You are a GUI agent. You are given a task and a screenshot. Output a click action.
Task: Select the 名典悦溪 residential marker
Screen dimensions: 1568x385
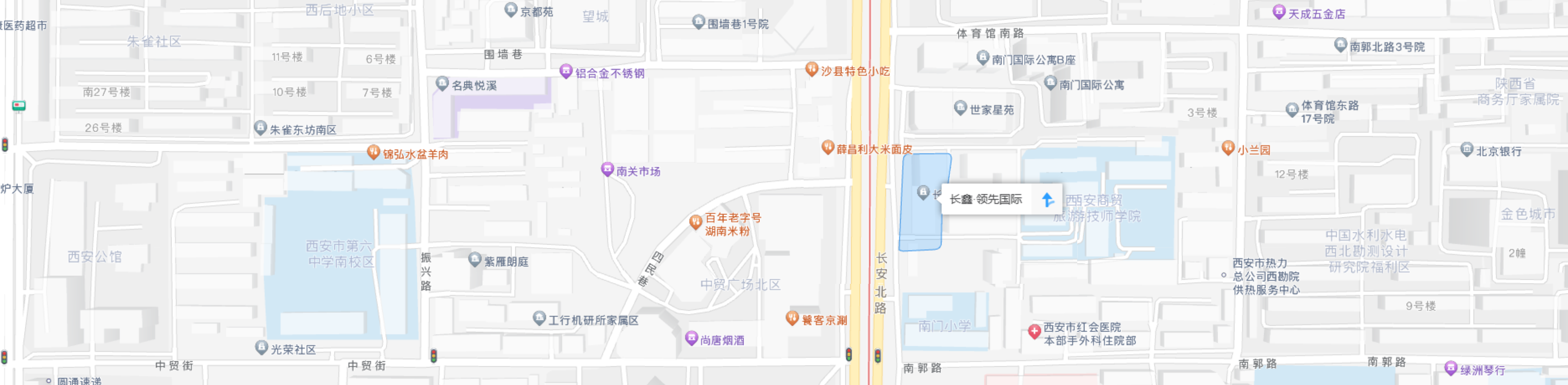pos(443,83)
